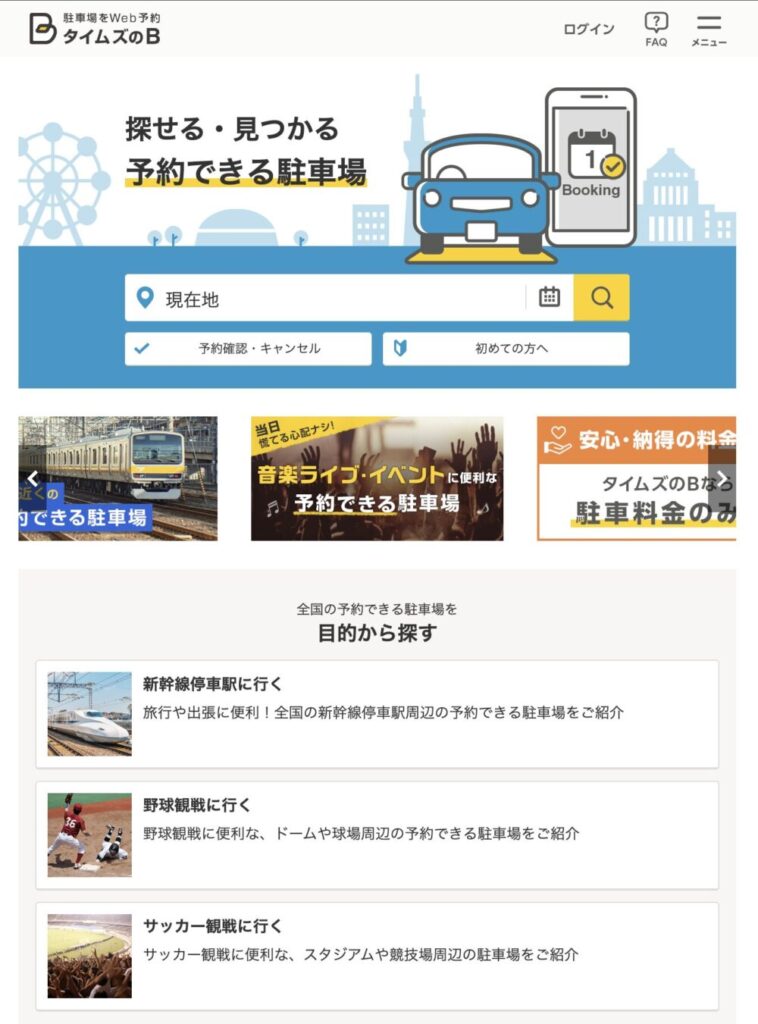Open the date picker via calendar icon
The image size is (758, 1024).
coord(550,297)
